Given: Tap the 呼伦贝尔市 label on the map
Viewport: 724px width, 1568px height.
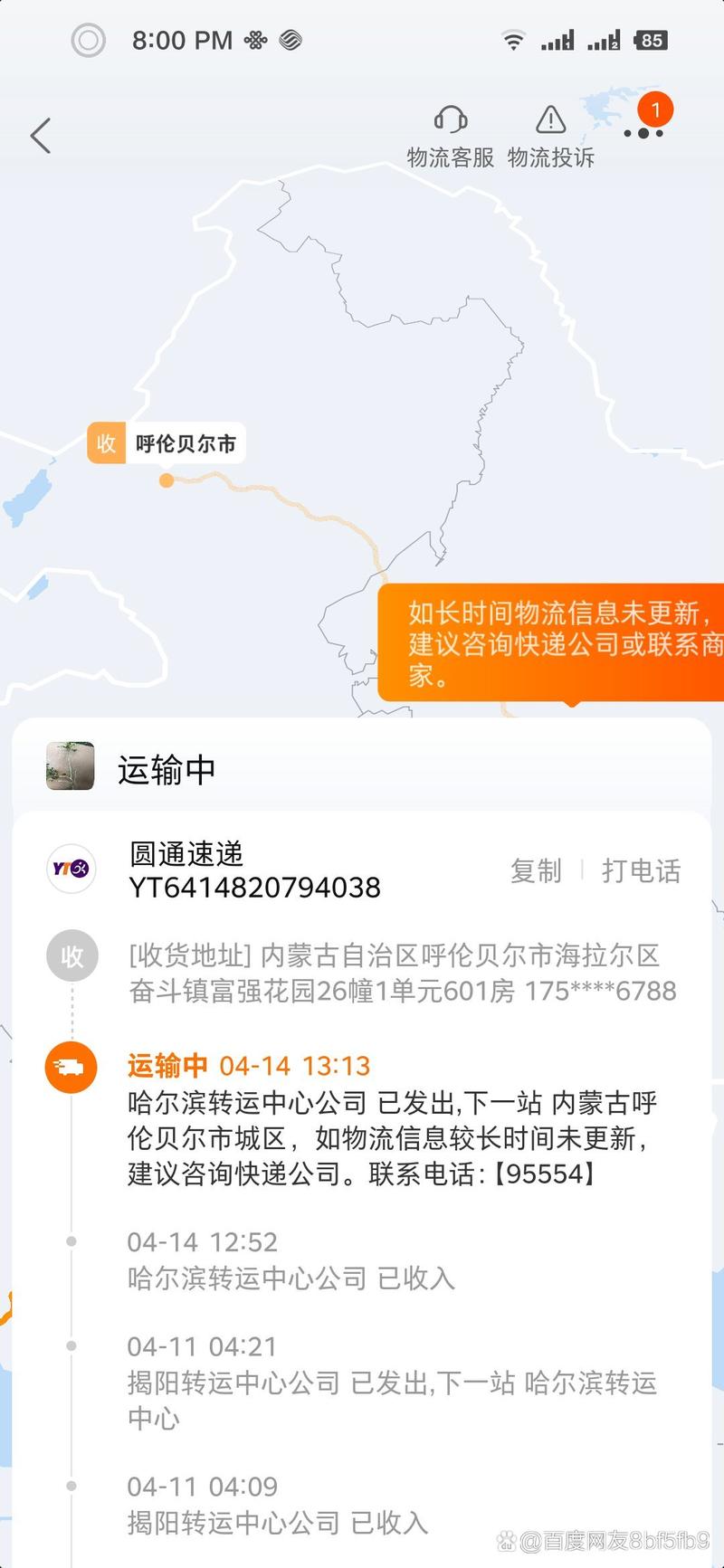Looking at the screenshot, I should pos(186,444).
